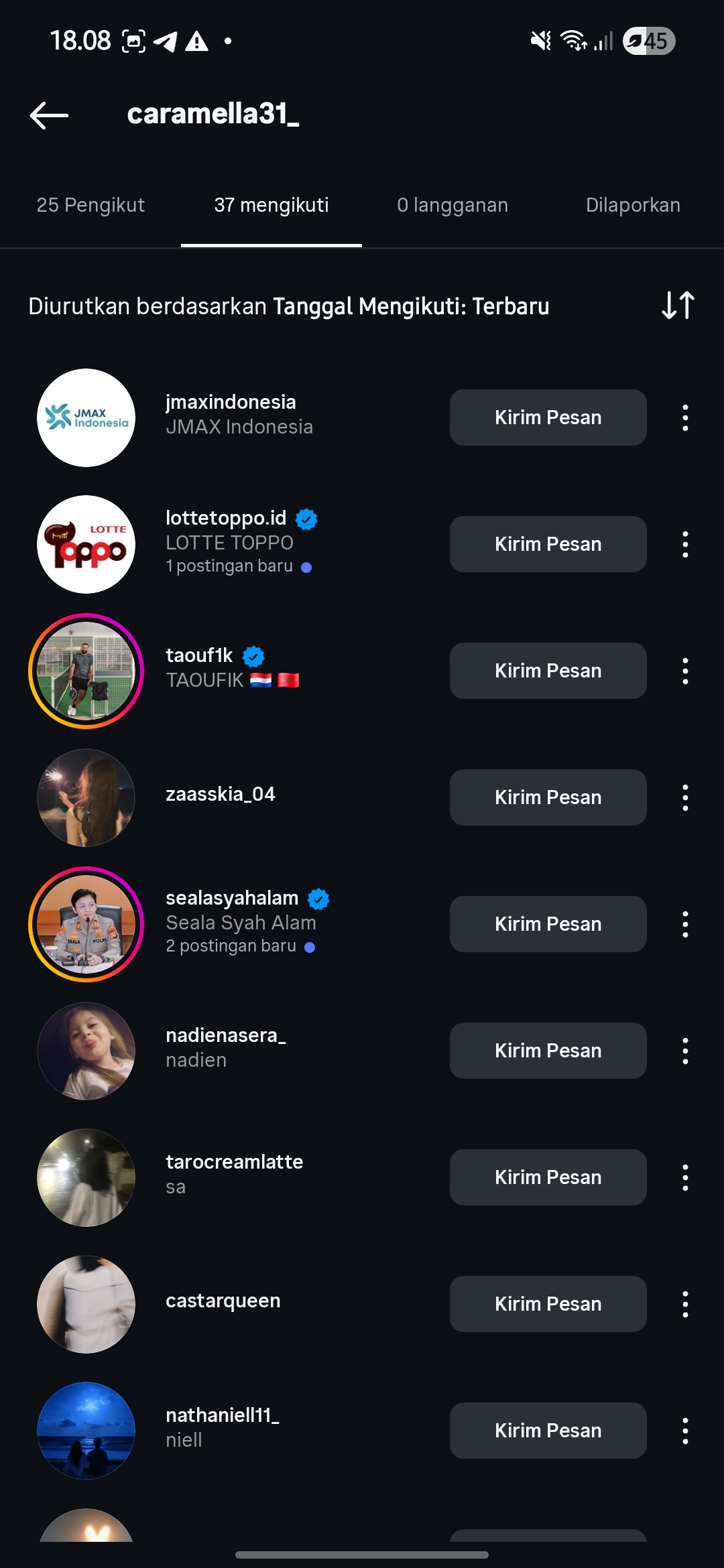Send a message to jmaxindonesia
This screenshot has height=1568, width=724.
coord(548,417)
